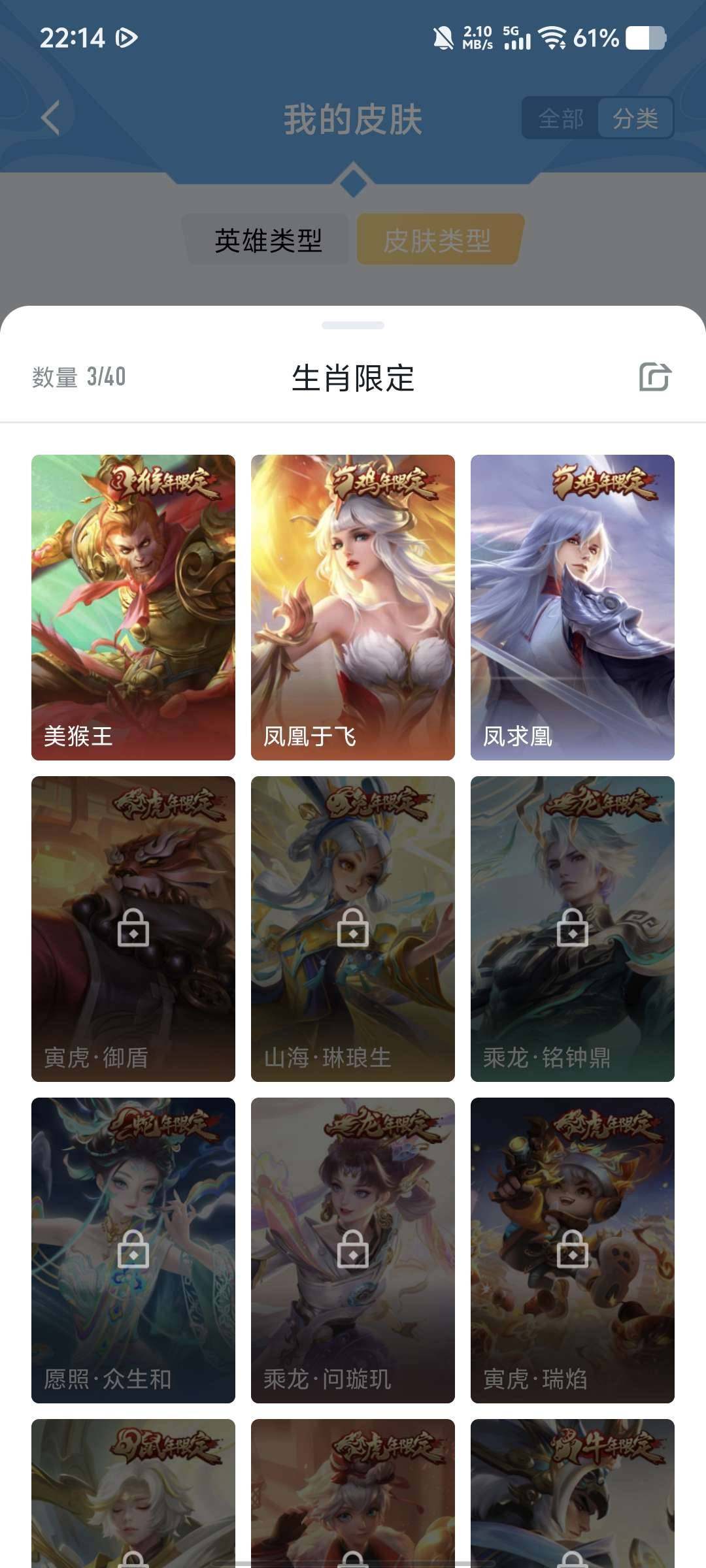Expand the 生肖限定 category header
706x1568 pixels.
click(353, 378)
